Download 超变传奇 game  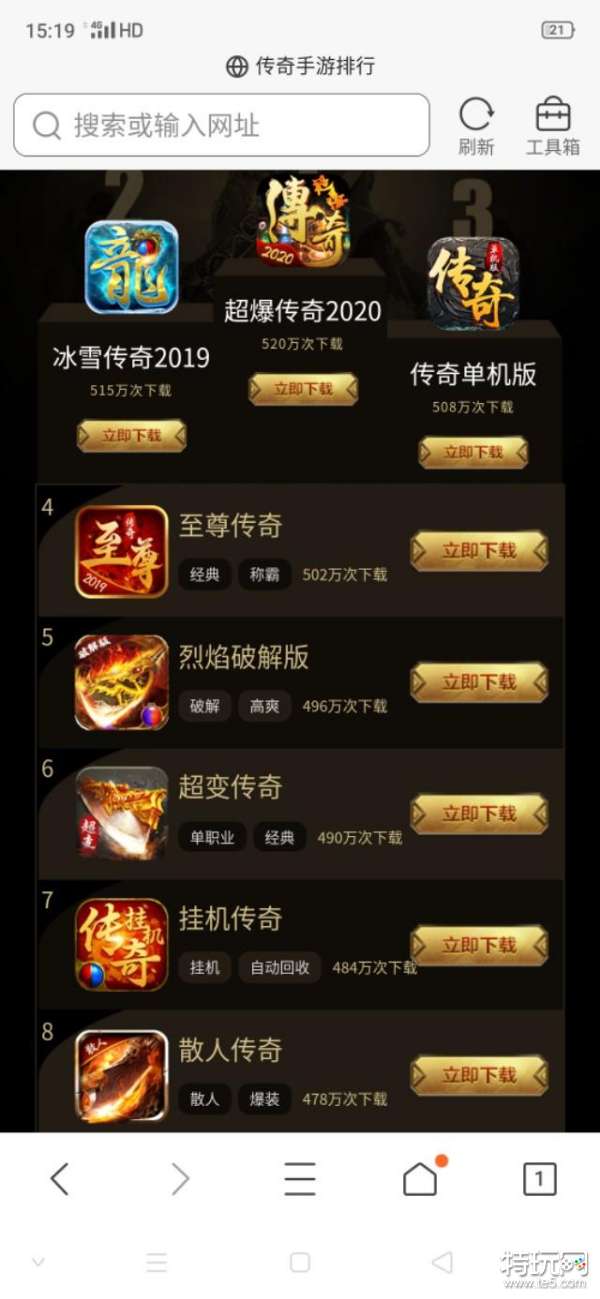pos(479,813)
